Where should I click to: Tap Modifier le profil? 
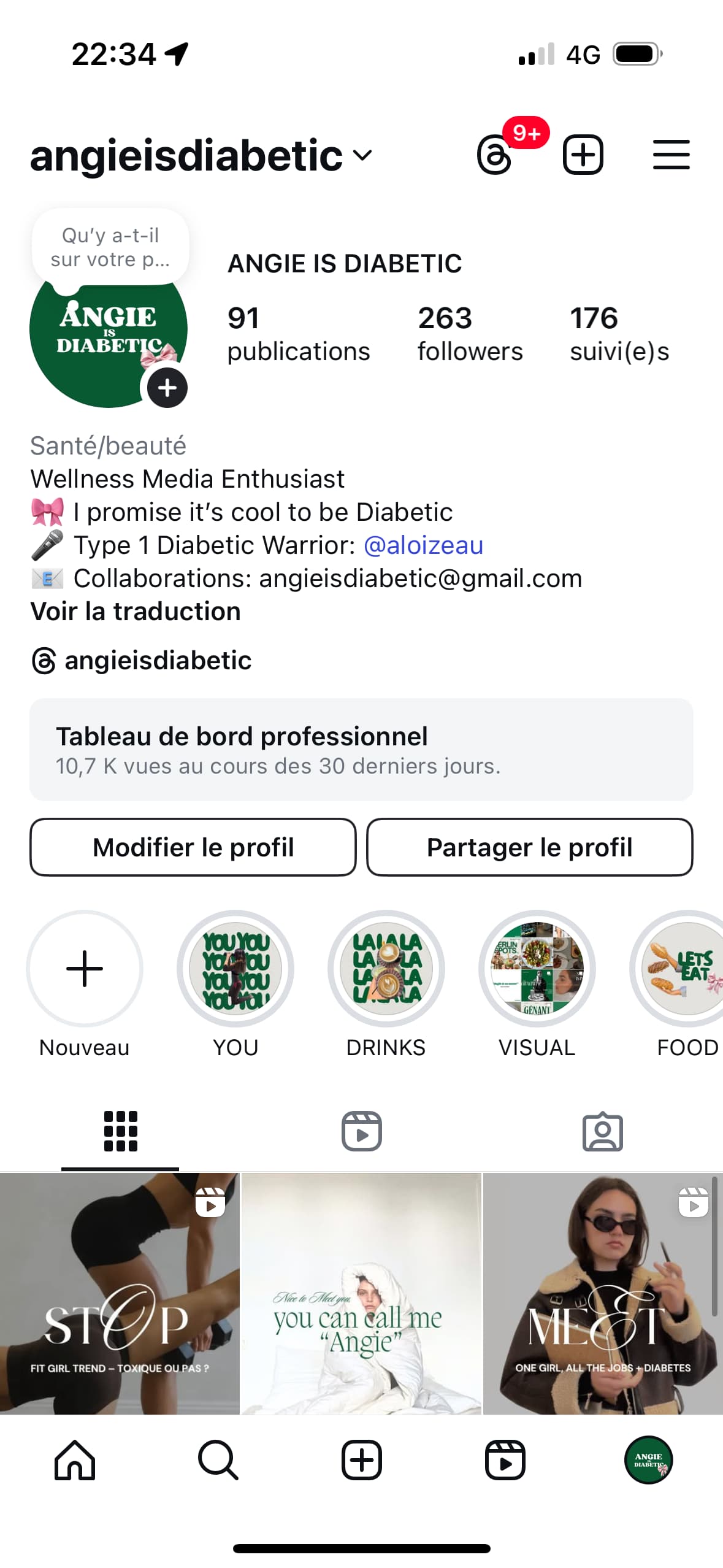(193, 847)
